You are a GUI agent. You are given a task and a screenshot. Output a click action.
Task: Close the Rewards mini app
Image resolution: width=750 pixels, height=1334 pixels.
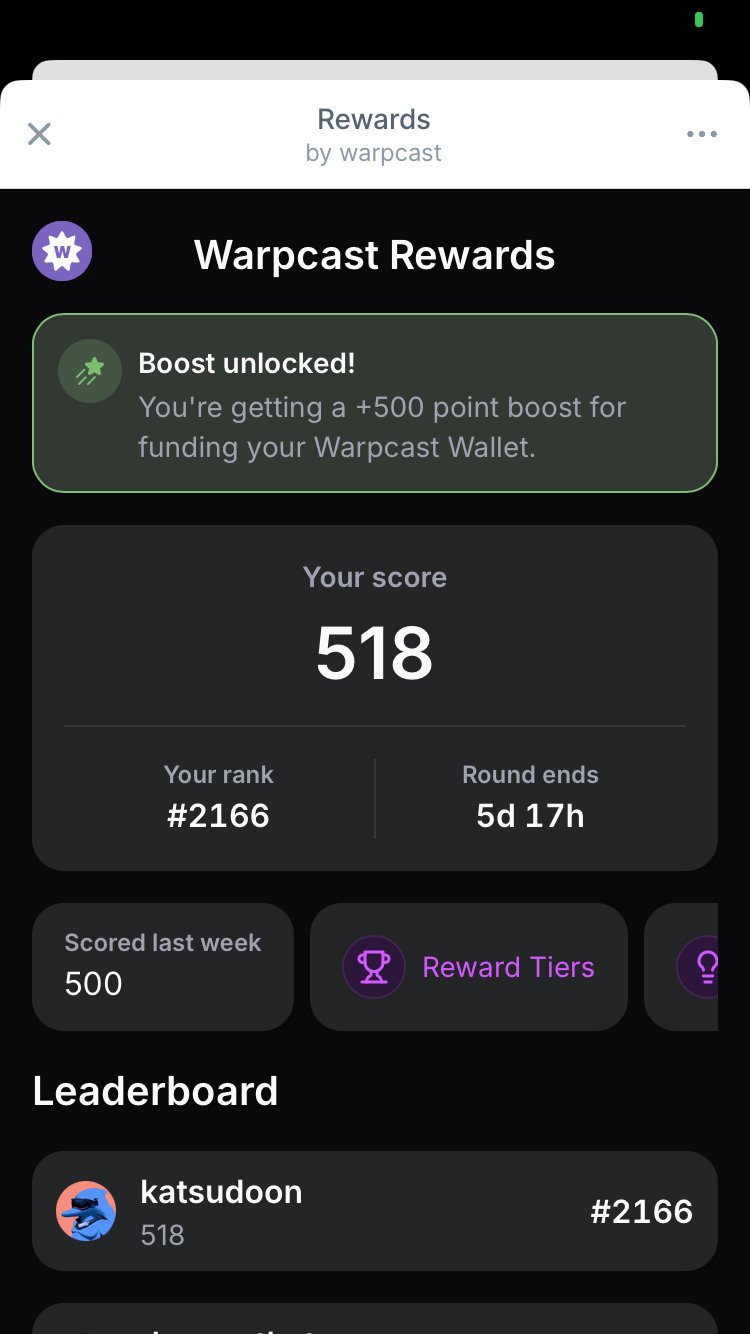[x=39, y=134]
